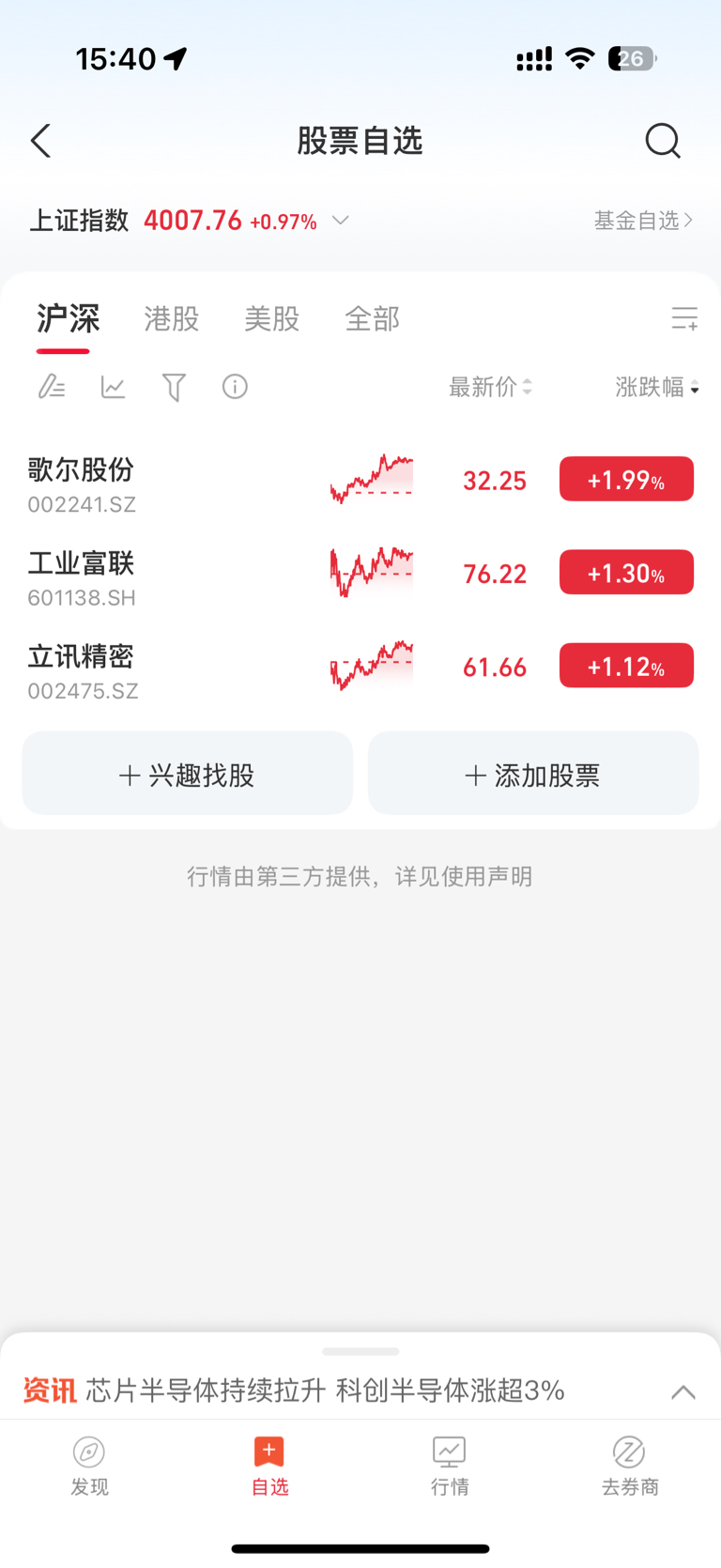Sort by 最新价 column
This screenshot has width=721, height=1568.
[x=490, y=387]
